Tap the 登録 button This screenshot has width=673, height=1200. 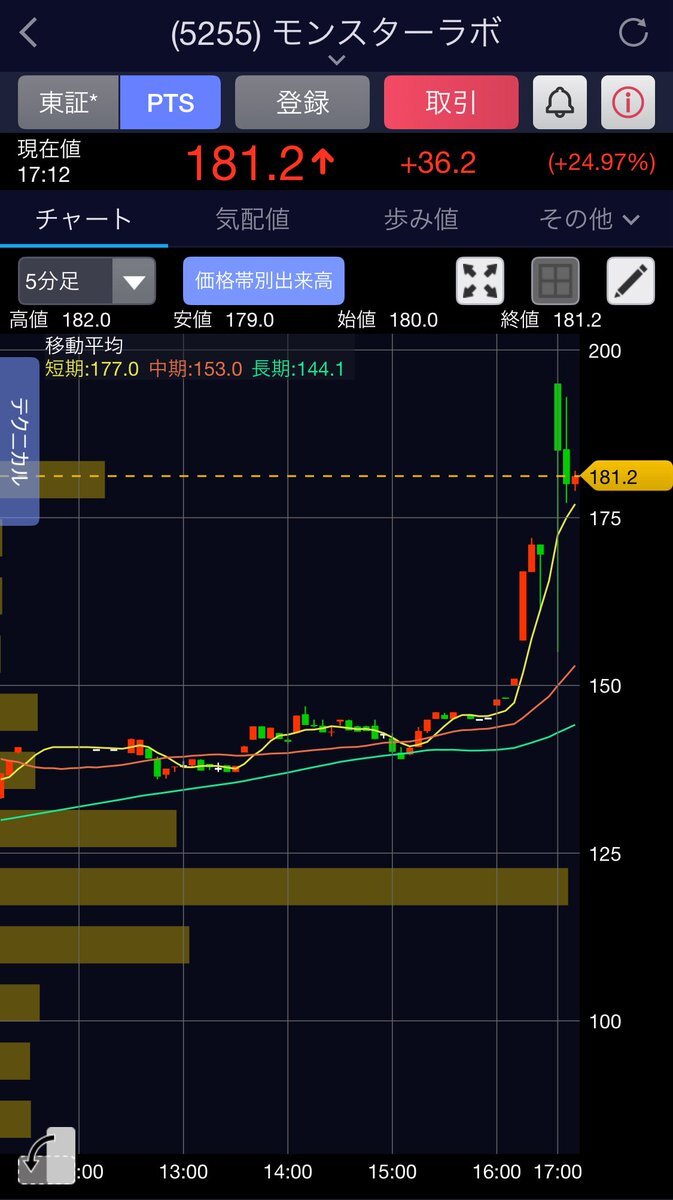[302, 102]
